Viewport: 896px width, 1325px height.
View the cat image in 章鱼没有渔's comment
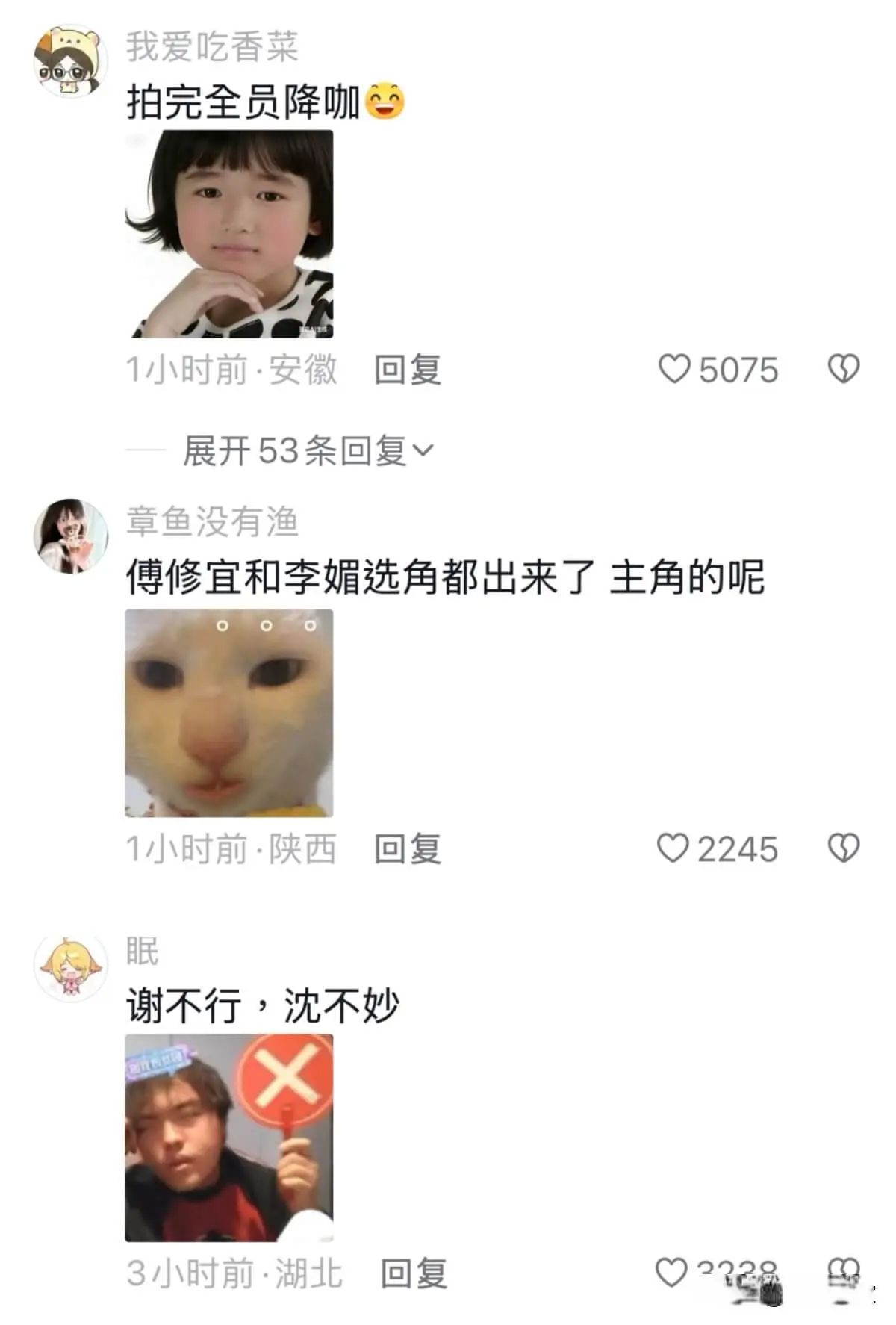pyautogui.click(x=229, y=713)
